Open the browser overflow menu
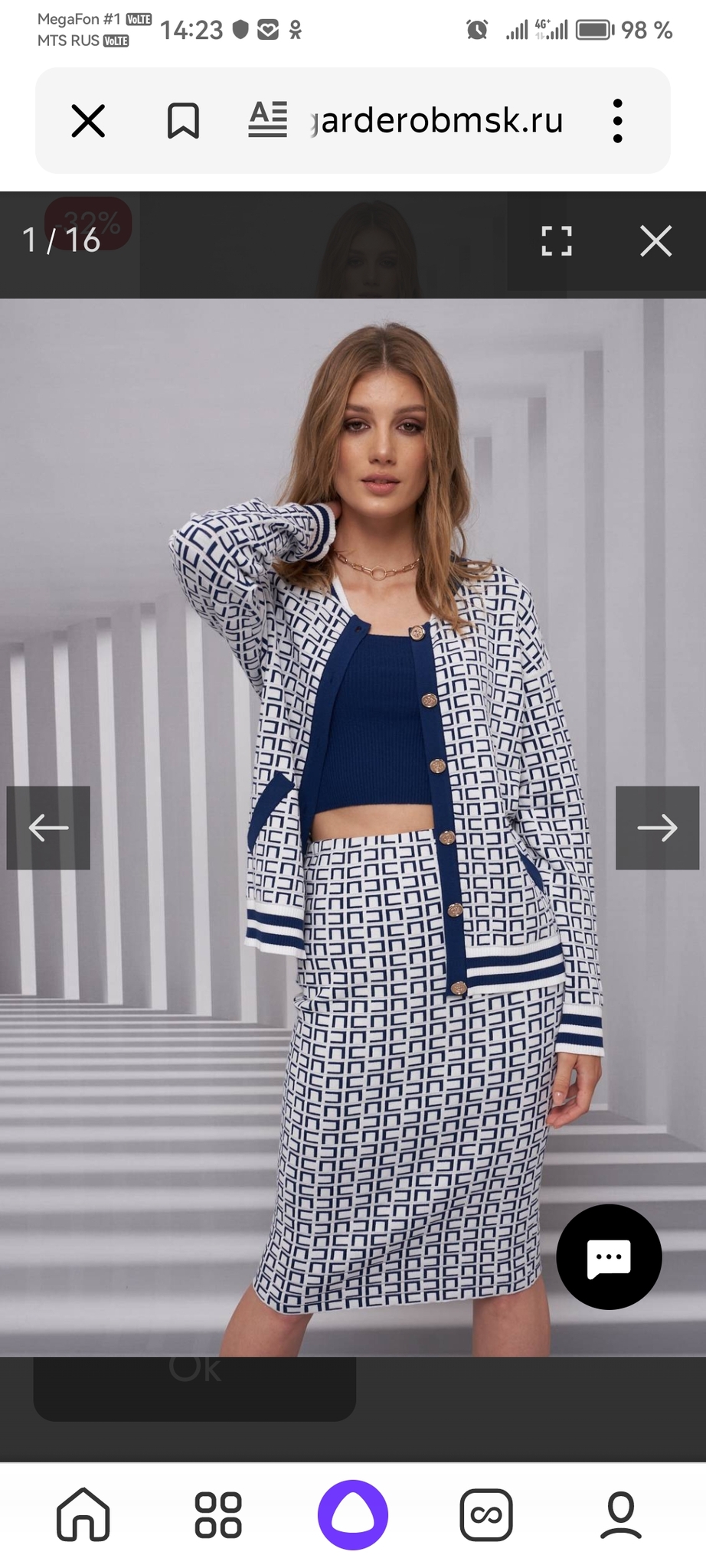Screen dimensions: 706x1568 618,121
